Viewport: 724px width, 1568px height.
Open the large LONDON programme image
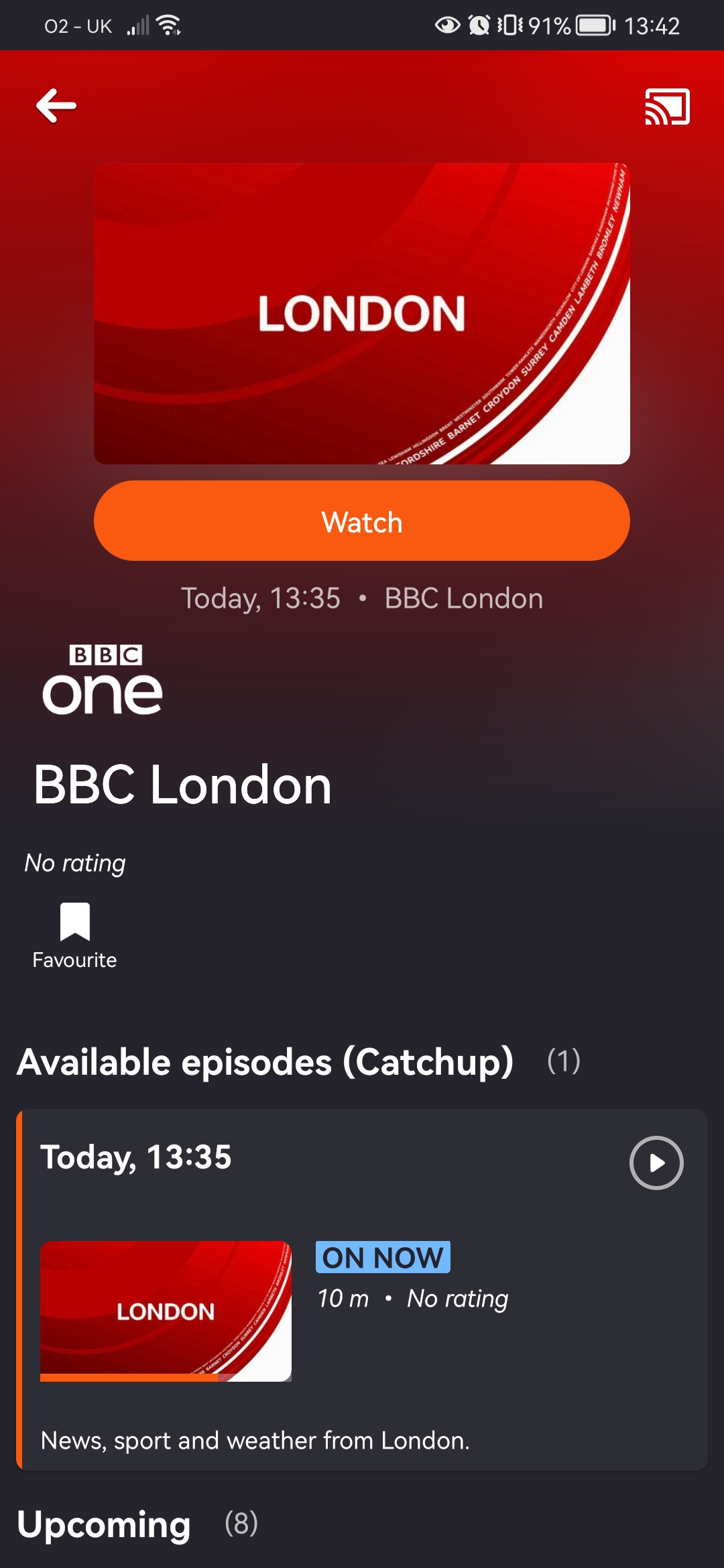tap(362, 313)
